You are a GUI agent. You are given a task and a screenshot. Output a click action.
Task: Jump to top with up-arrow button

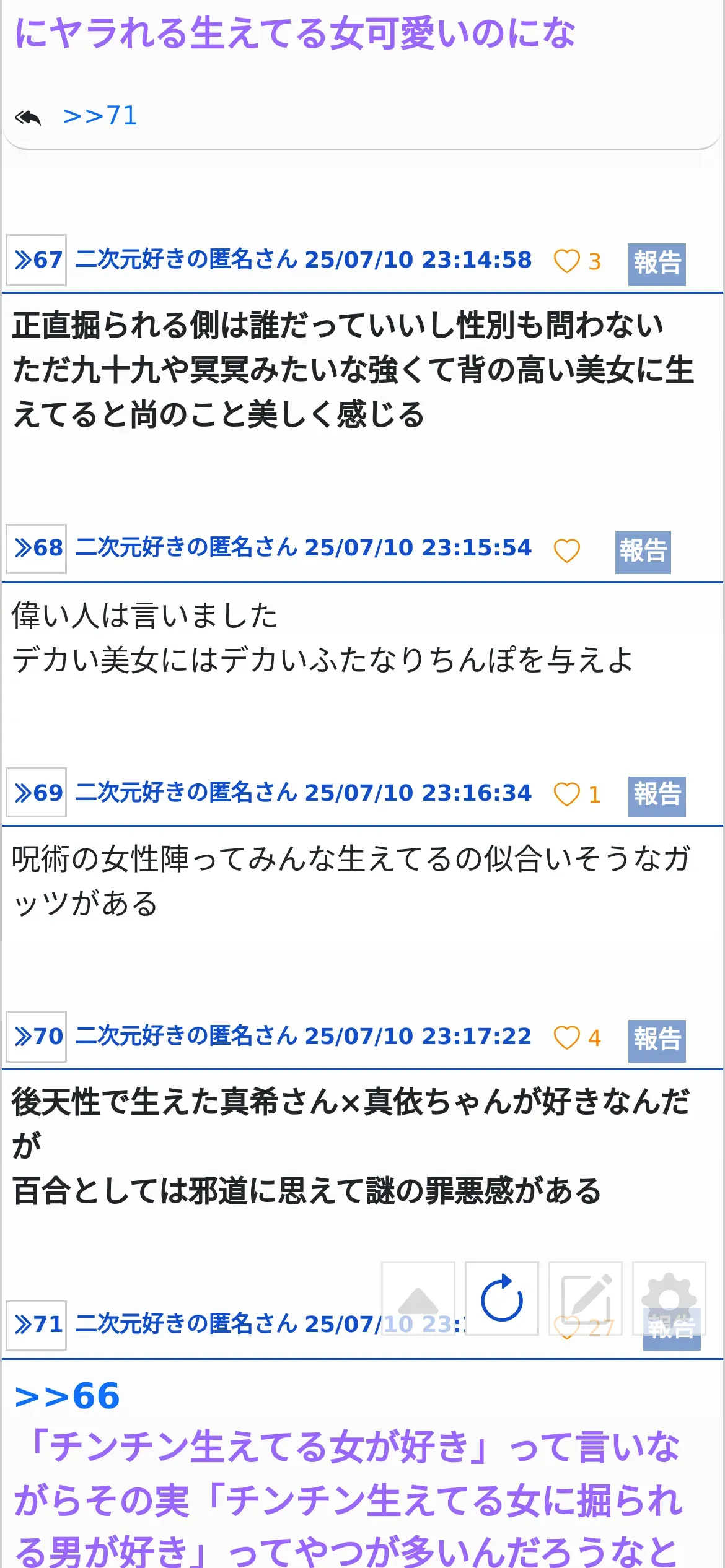418,1299
